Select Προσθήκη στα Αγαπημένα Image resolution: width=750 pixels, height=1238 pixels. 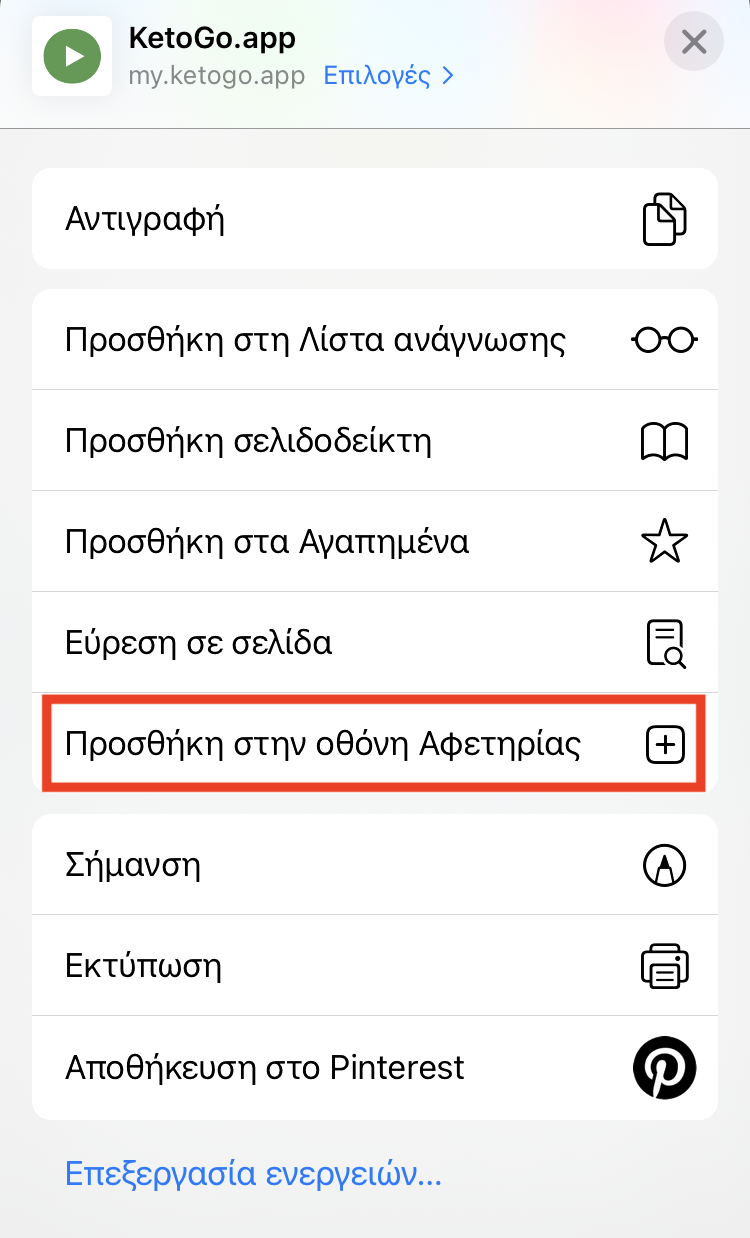pyautogui.click(x=374, y=542)
